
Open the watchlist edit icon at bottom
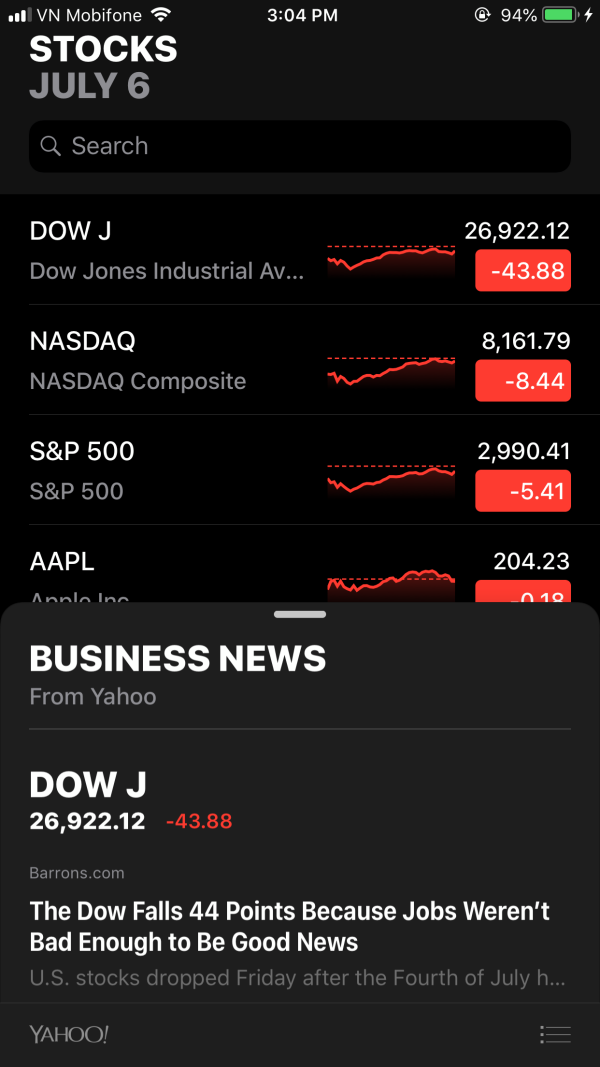coord(554,1034)
